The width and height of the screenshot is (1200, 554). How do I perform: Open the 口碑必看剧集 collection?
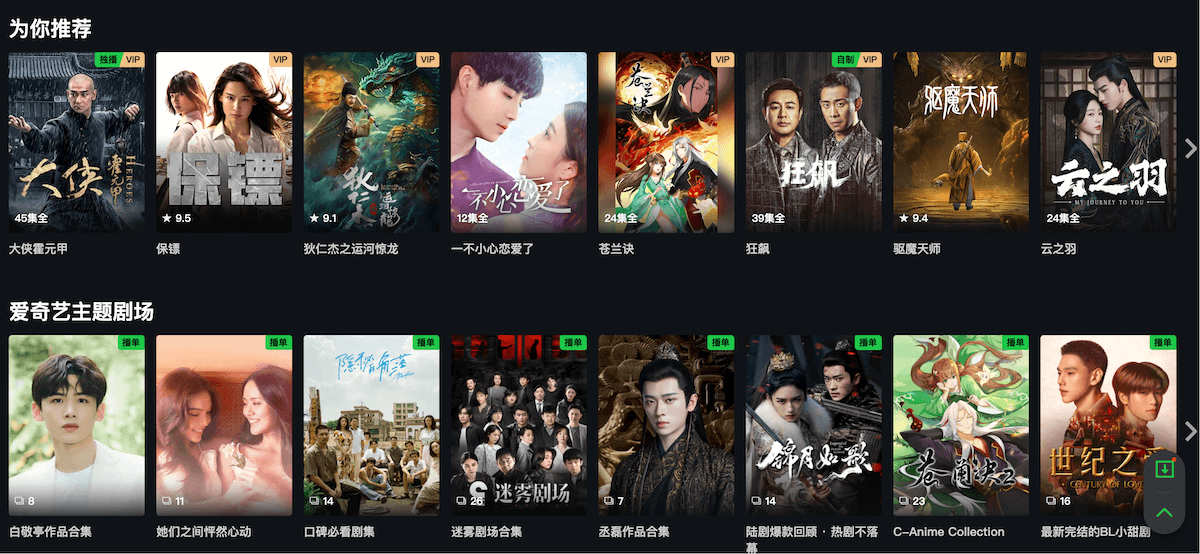point(371,425)
